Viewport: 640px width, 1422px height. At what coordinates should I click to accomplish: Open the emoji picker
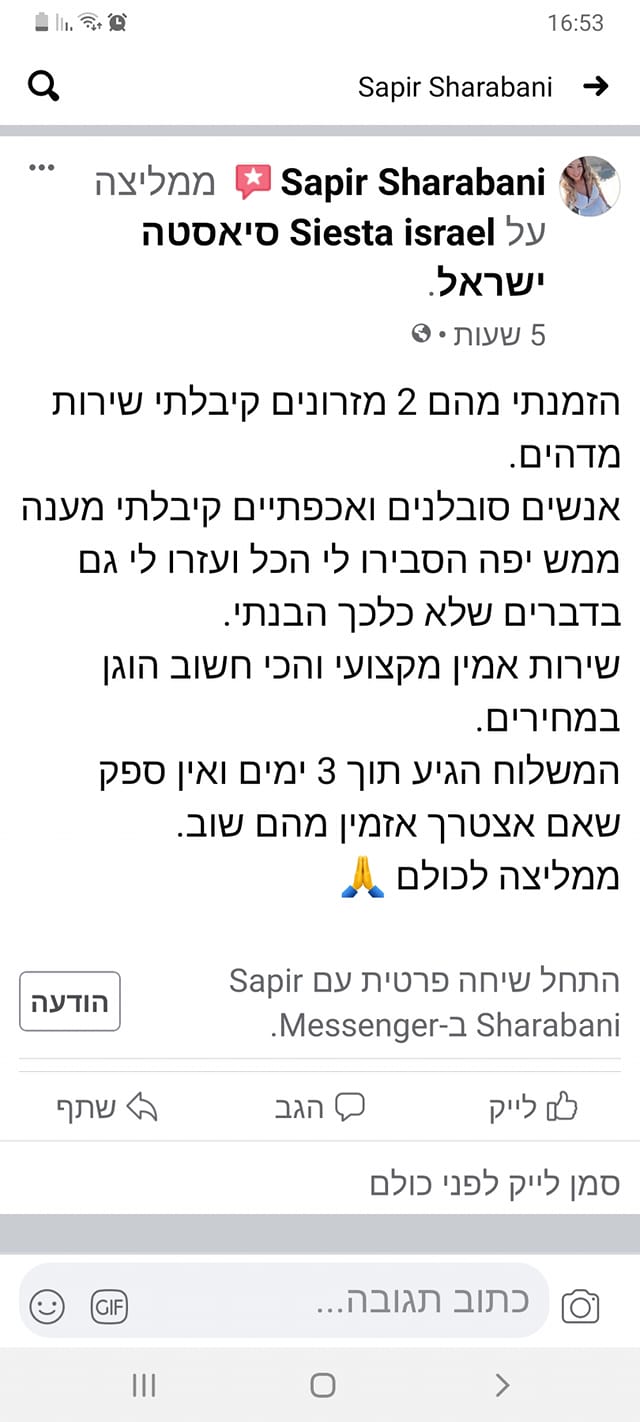click(47, 1305)
